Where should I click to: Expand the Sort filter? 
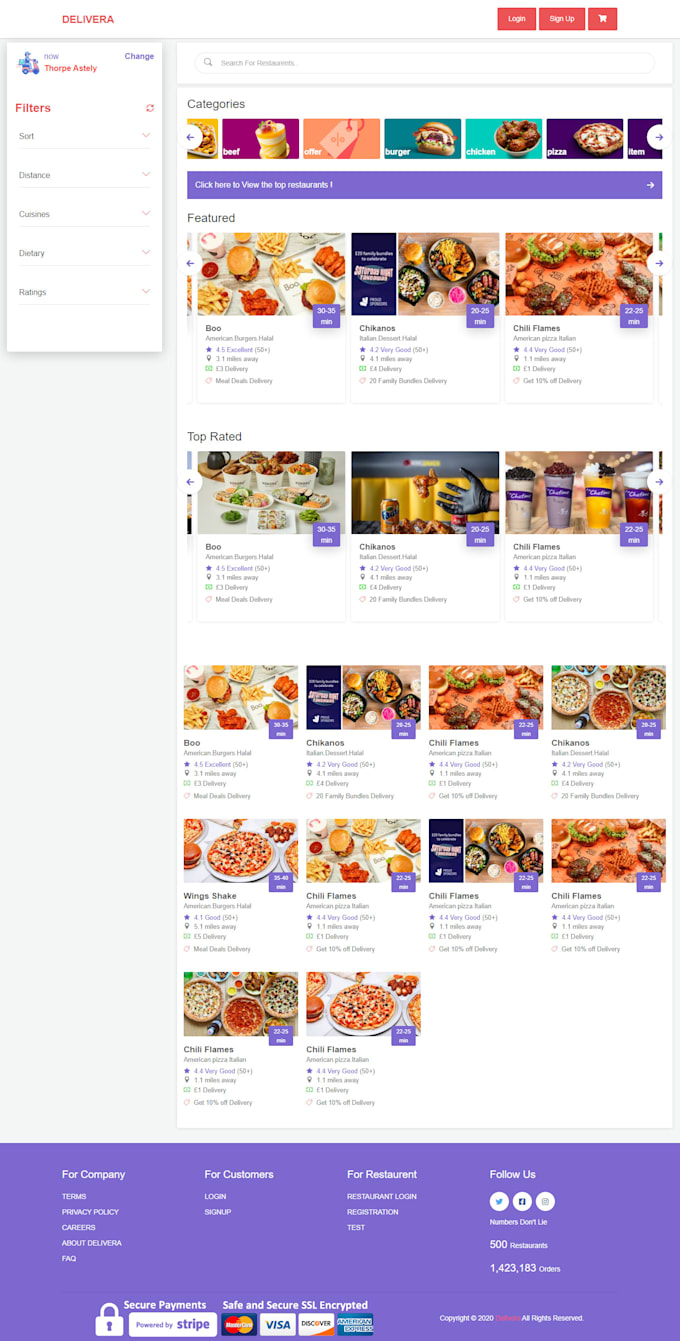pyautogui.click(x=84, y=136)
